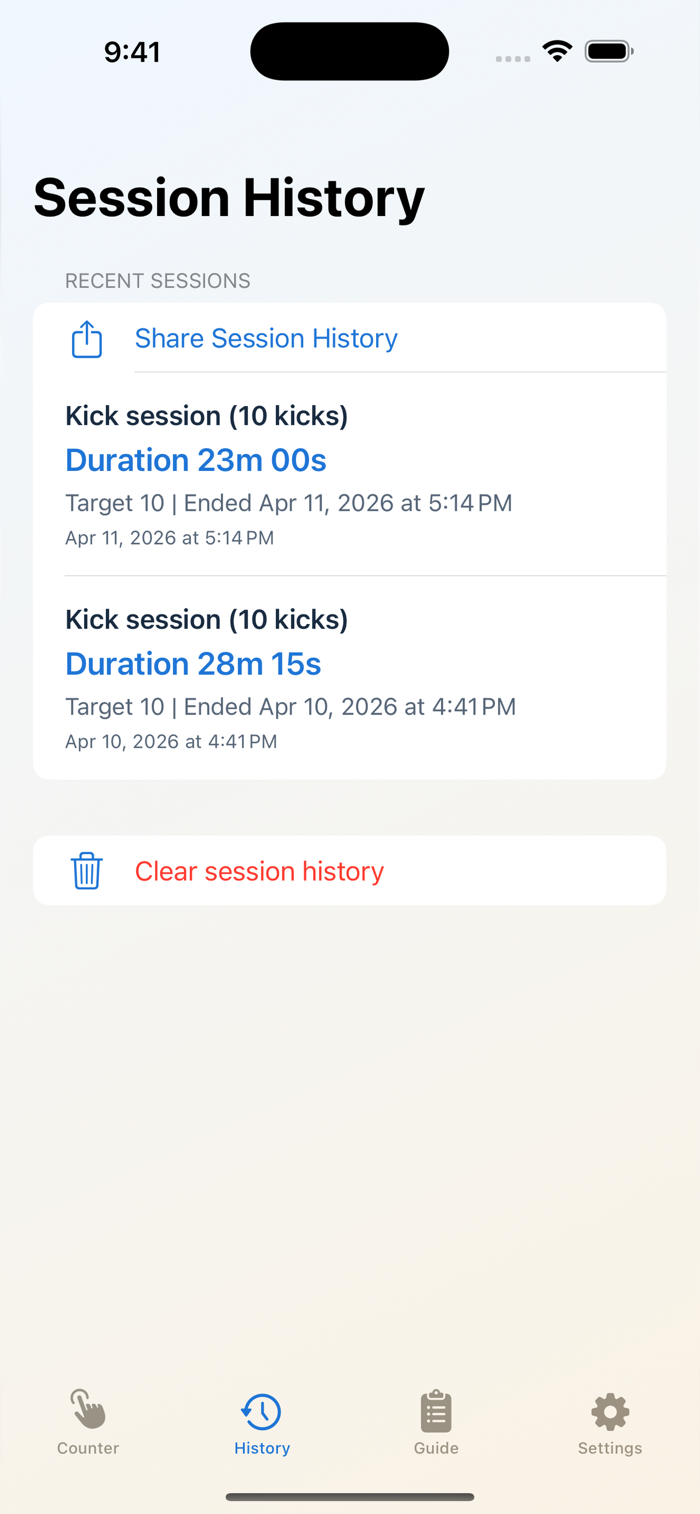
Task: Go to the Guide tab
Action: (x=436, y=1422)
